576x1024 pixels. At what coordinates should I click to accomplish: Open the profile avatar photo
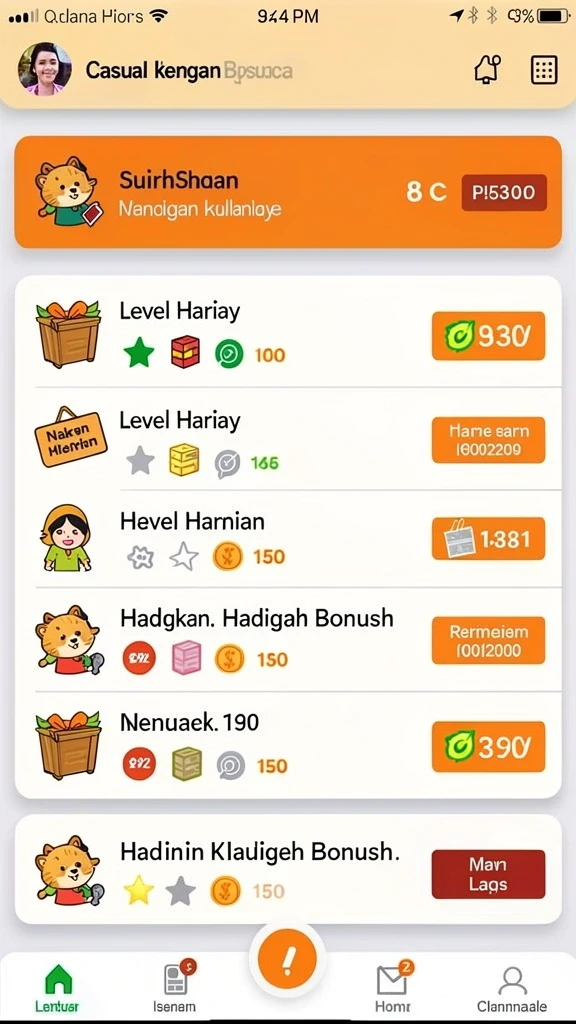tap(45, 69)
